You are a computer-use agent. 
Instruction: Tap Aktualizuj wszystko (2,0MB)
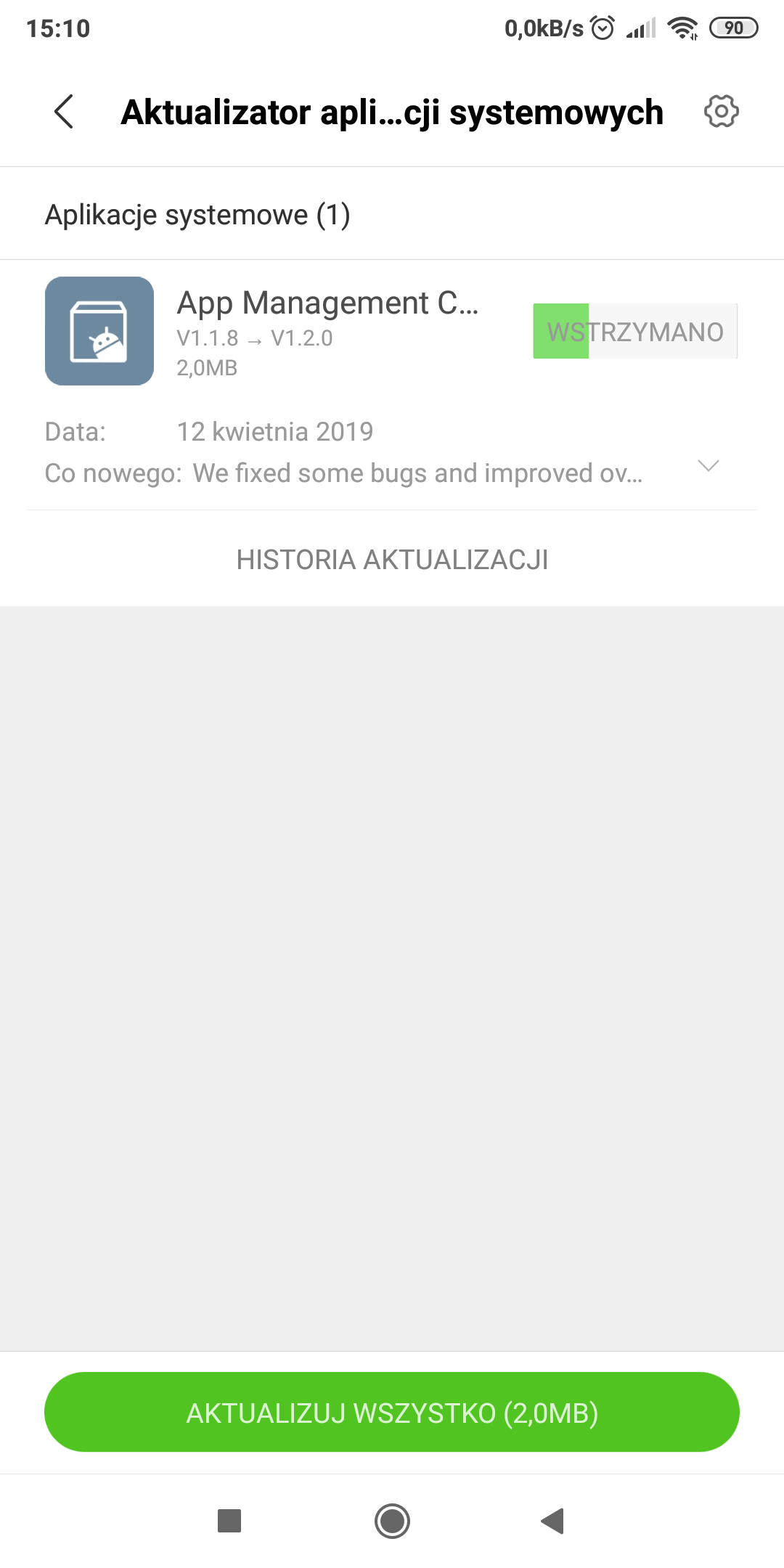pyautogui.click(x=392, y=1412)
